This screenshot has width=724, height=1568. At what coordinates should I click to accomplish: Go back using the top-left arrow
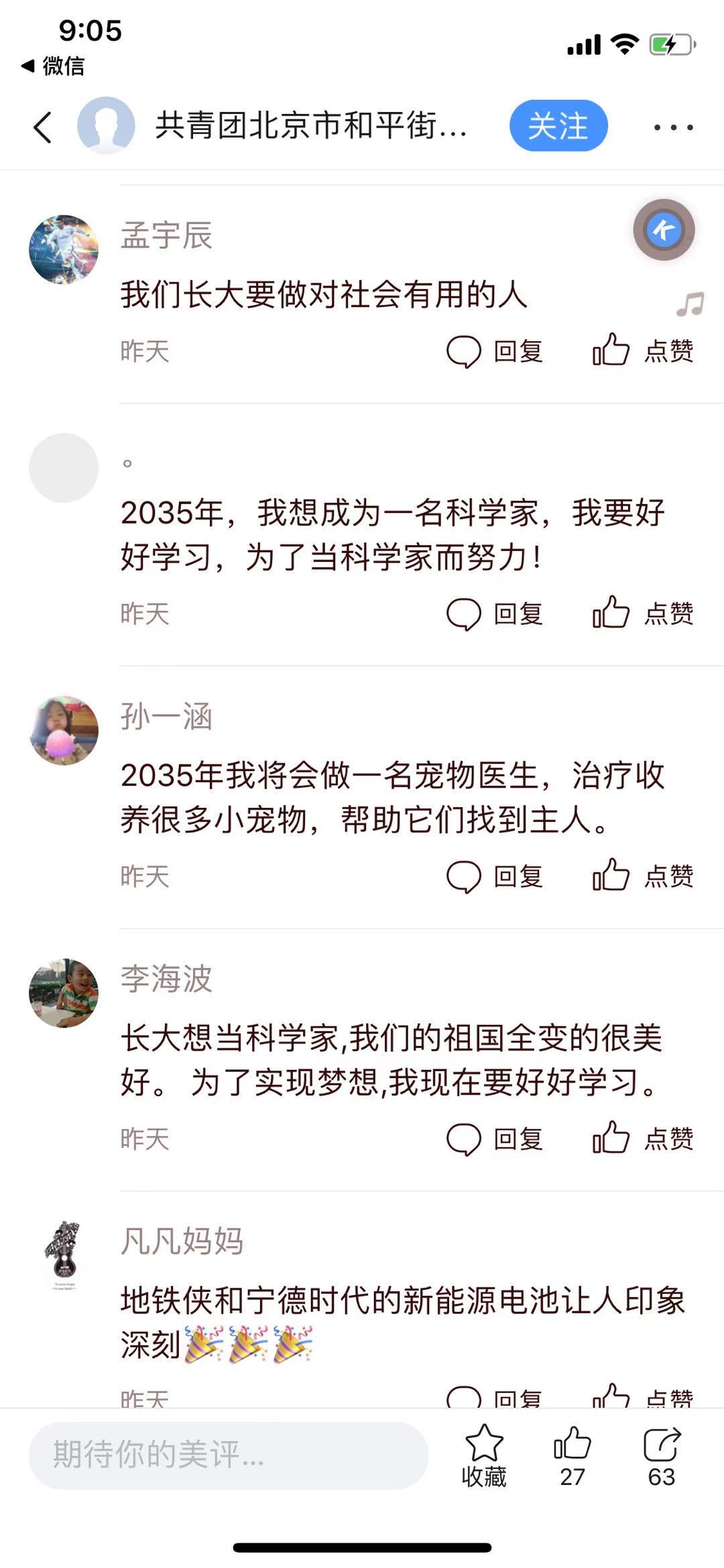[x=43, y=127]
